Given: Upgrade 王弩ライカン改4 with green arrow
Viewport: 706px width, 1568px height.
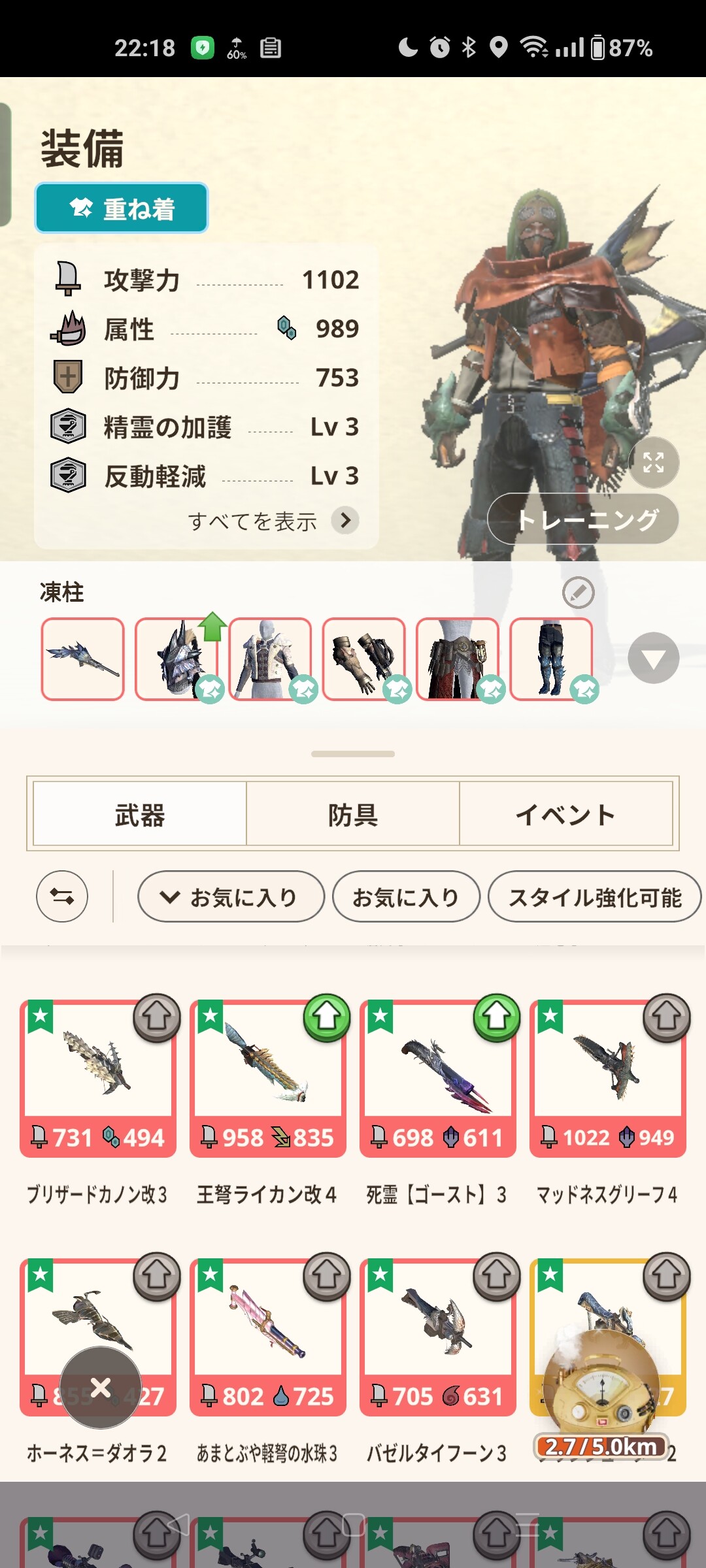Looking at the screenshot, I should [327, 1018].
